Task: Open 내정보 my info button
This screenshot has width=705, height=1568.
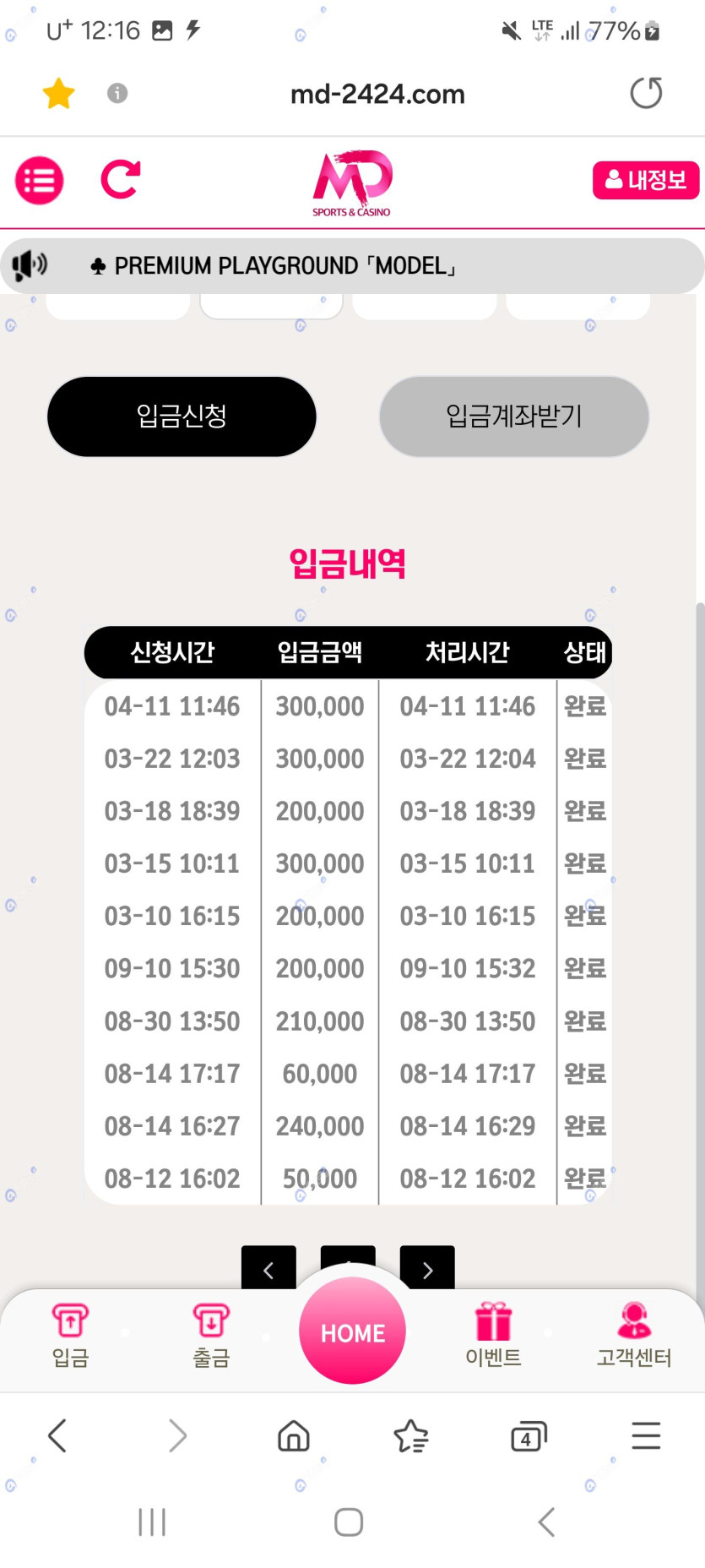Action: 645,180
